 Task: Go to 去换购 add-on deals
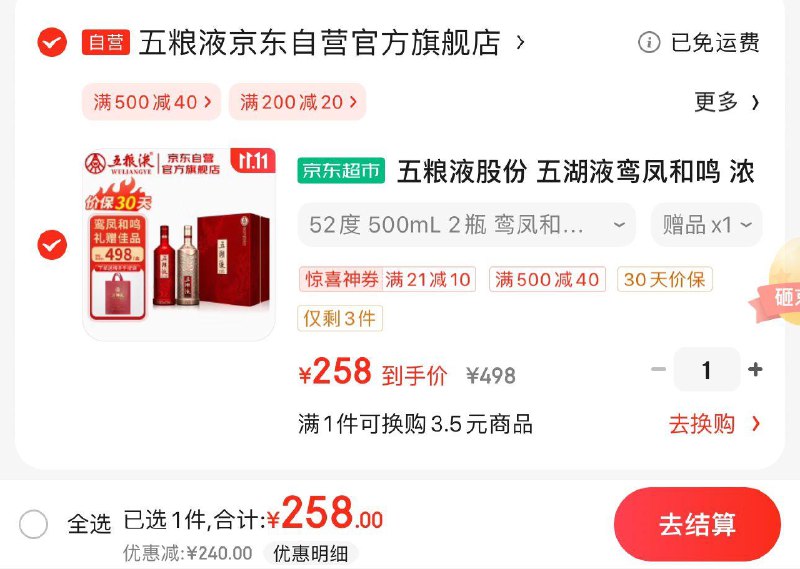pyautogui.click(x=714, y=424)
